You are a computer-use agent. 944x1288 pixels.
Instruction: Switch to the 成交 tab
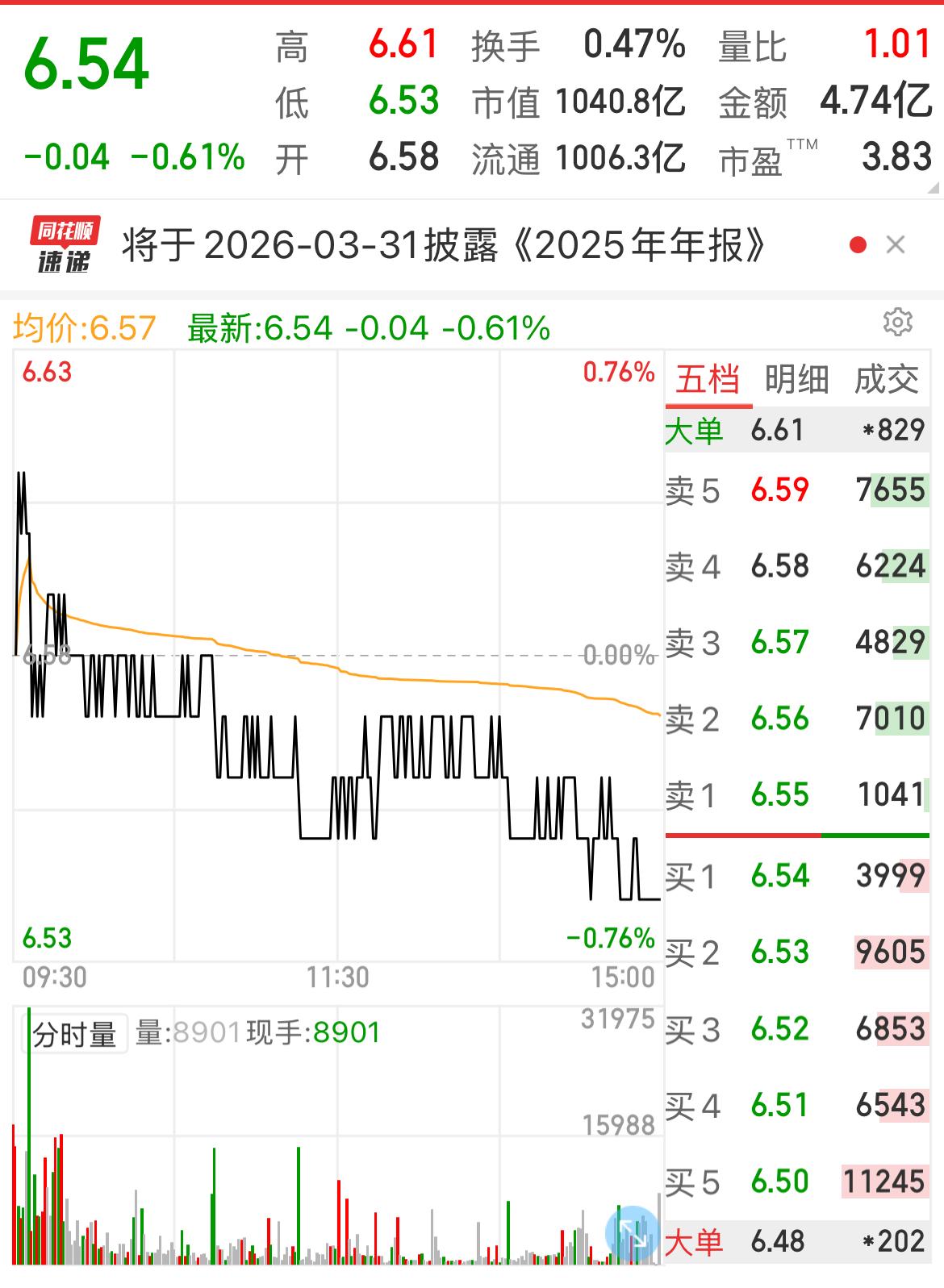(887, 379)
